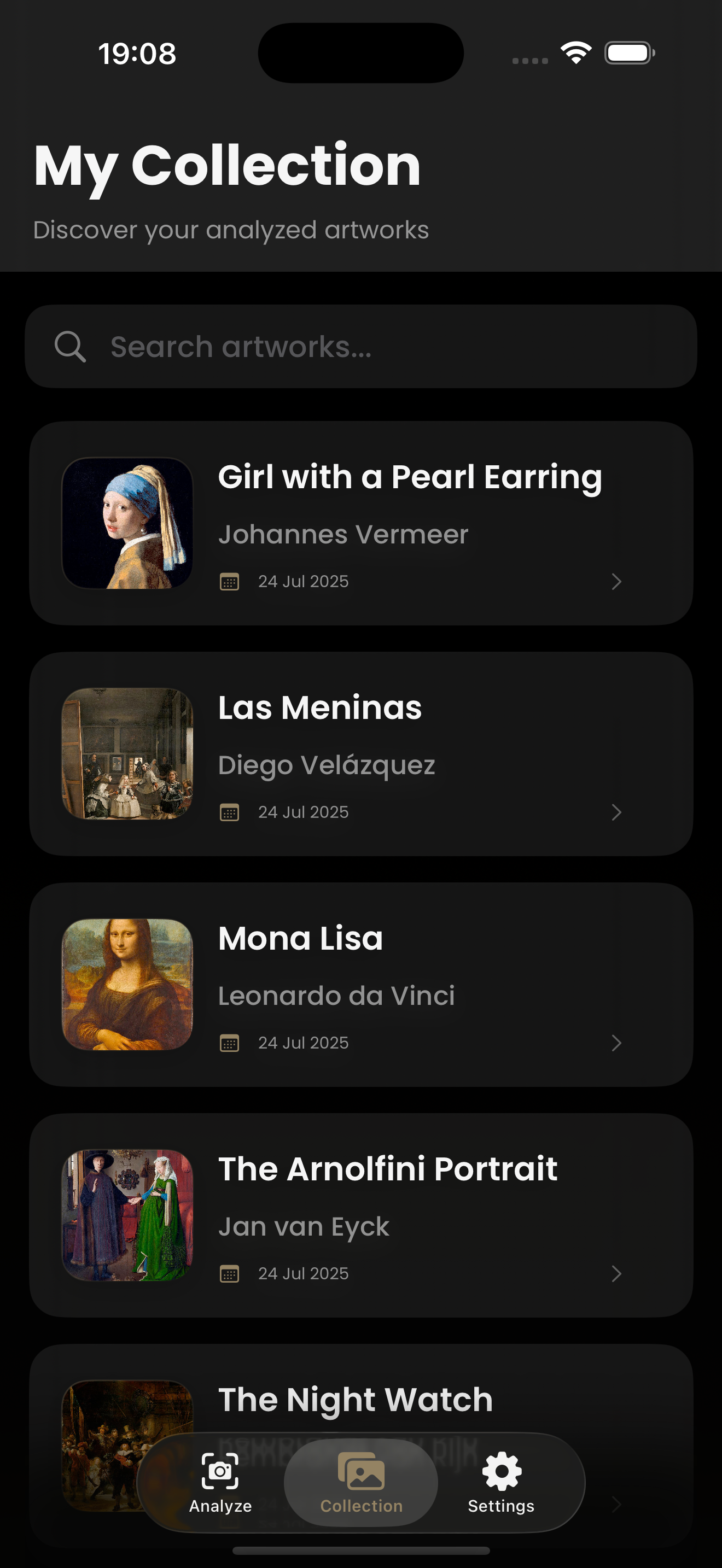Image resolution: width=722 pixels, height=1568 pixels.
Task: Open the Las Meninas artwork card
Action: point(361,754)
